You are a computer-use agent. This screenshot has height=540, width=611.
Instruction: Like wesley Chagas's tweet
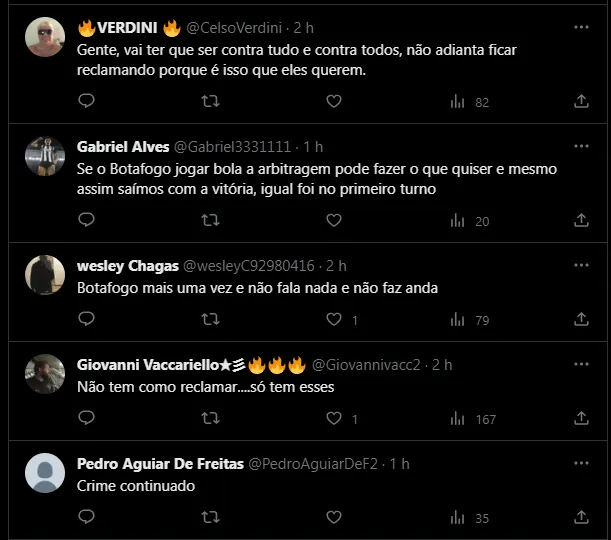click(334, 319)
